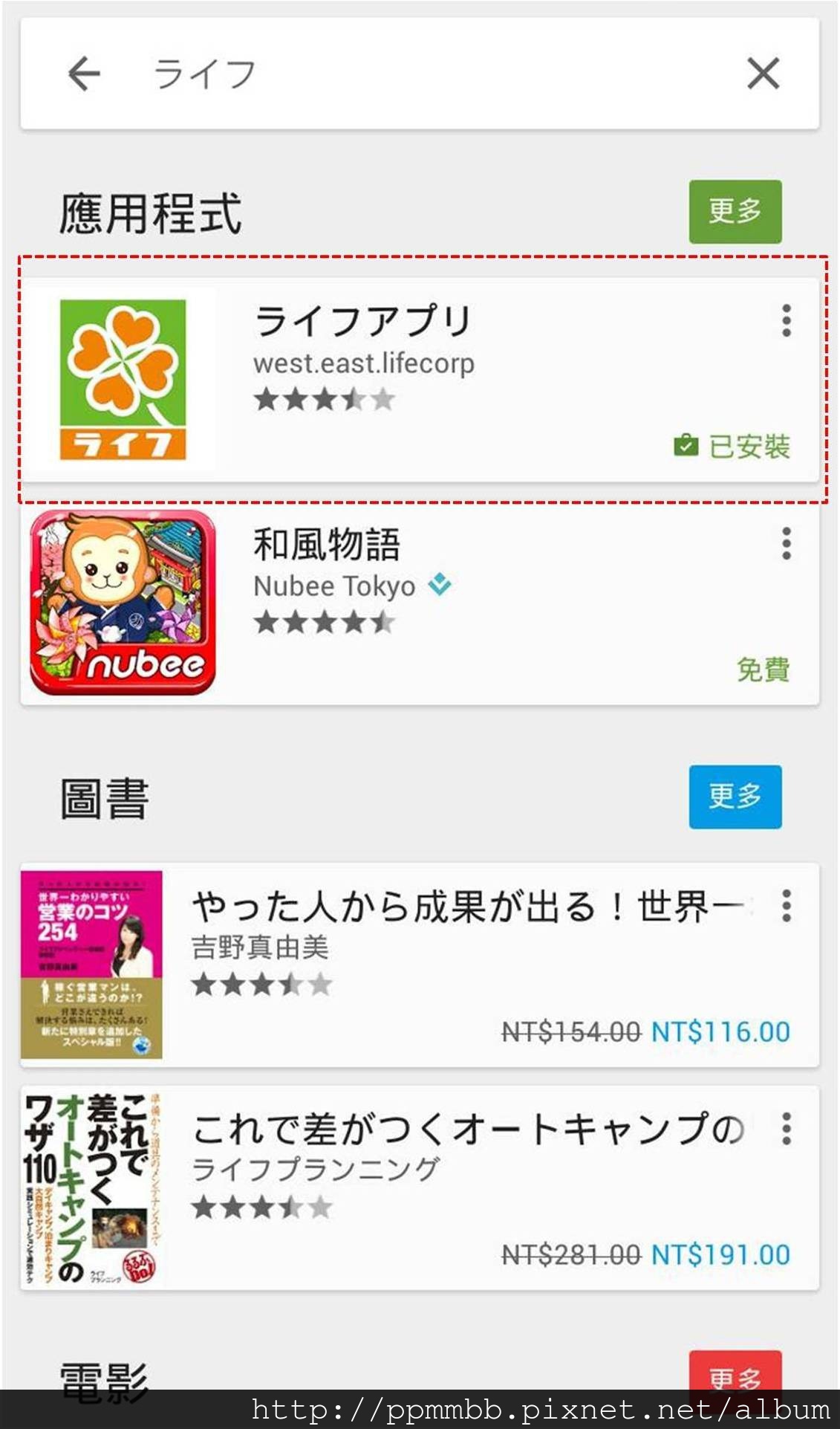The height and width of the screenshot is (1429, 840).
Task: Open overflow menu for 吉野真由美 book
Action: click(787, 906)
